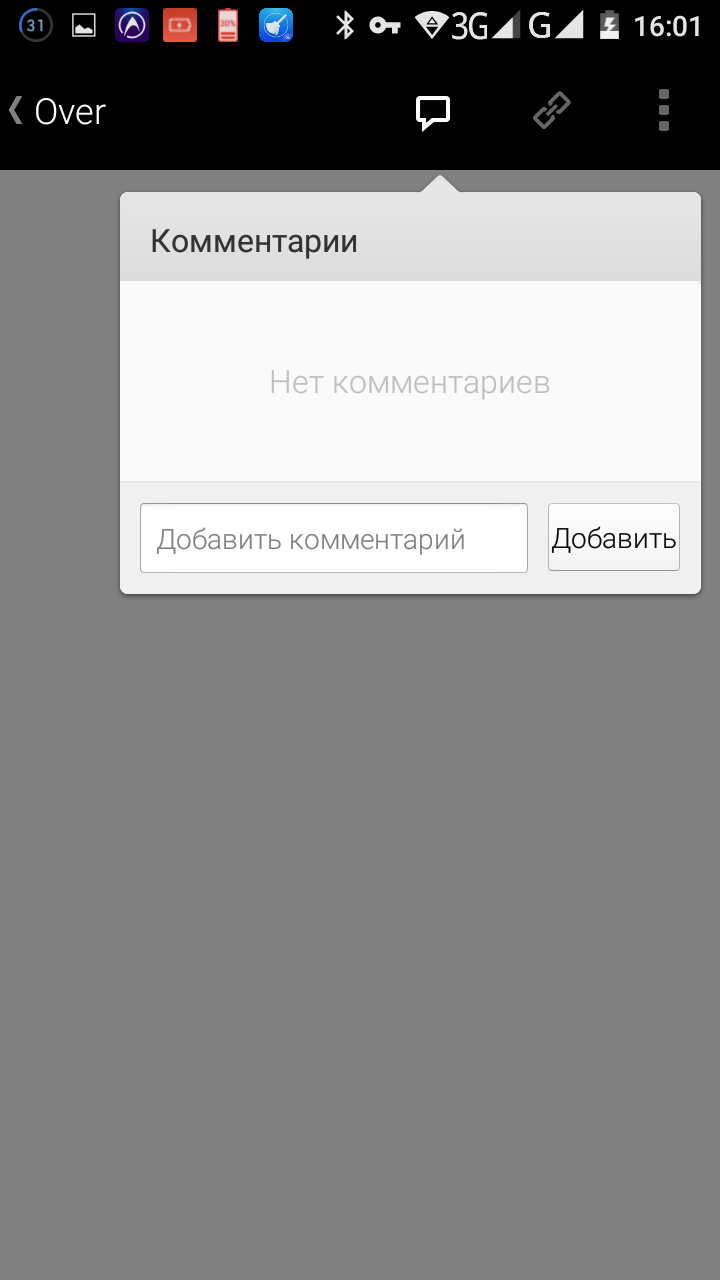Close the comments popup via comment icon
The width and height of the screenshot is (720, 1280).
(433, 112)
